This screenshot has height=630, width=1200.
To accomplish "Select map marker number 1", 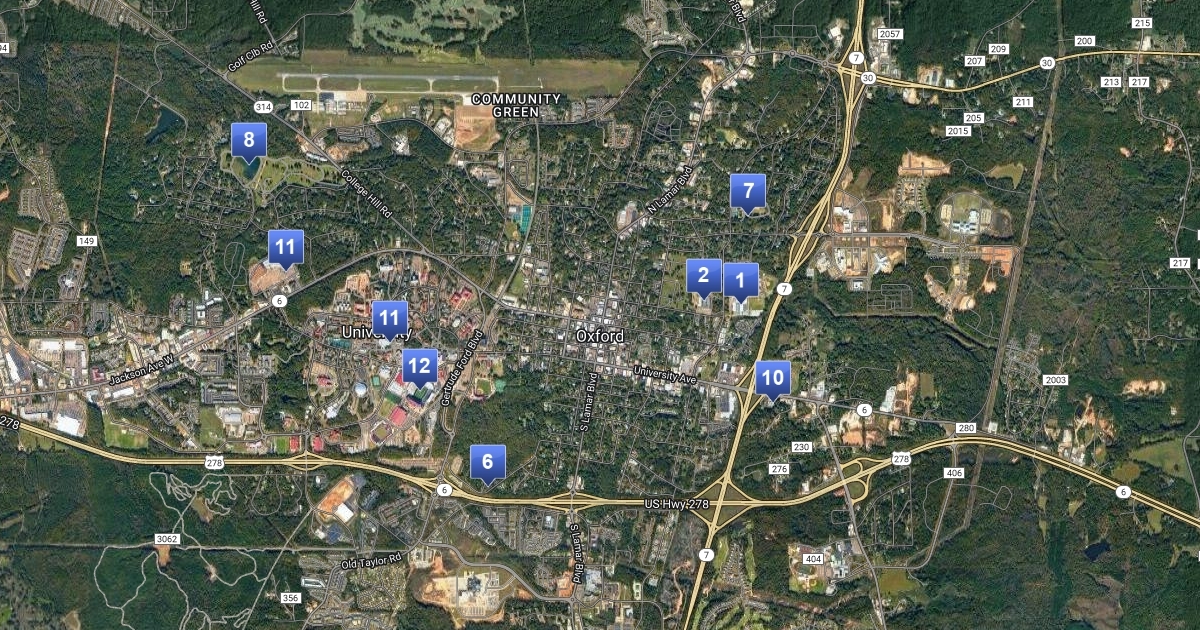I will click(740, 280).
